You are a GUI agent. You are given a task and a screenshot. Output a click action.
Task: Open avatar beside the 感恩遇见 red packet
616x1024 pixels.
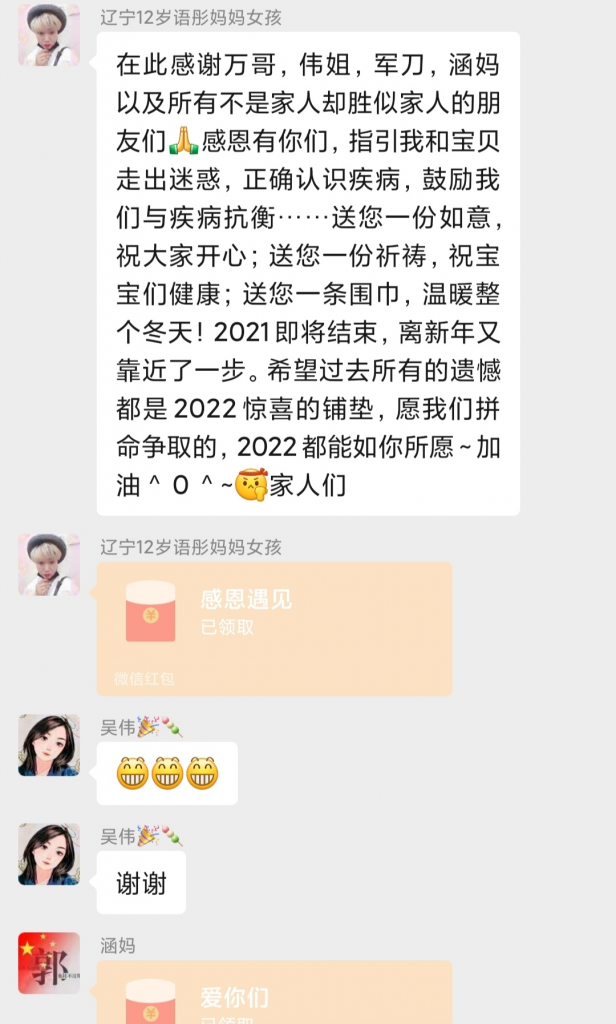coord(49,565)
